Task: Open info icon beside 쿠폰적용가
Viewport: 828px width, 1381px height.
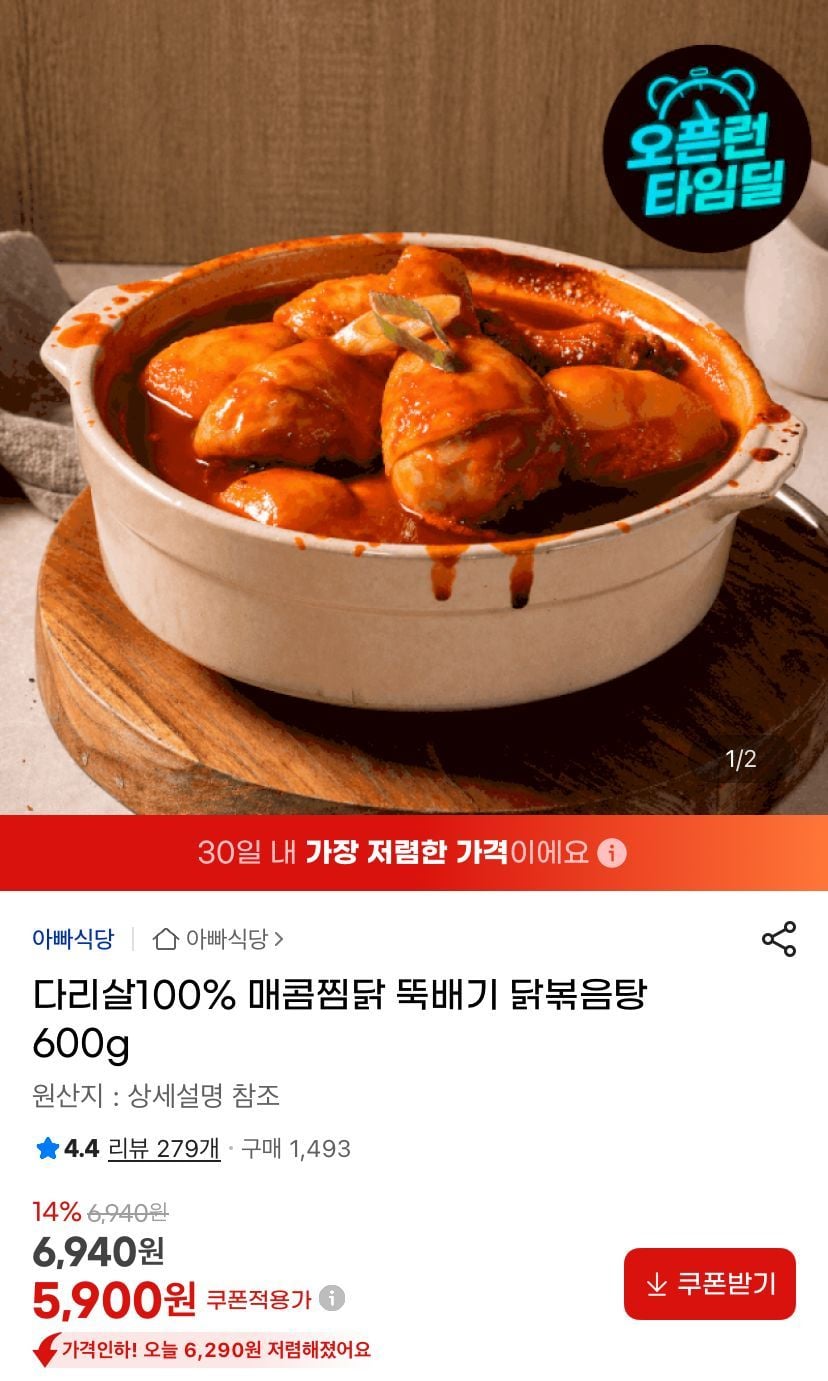Action: 332,1299
